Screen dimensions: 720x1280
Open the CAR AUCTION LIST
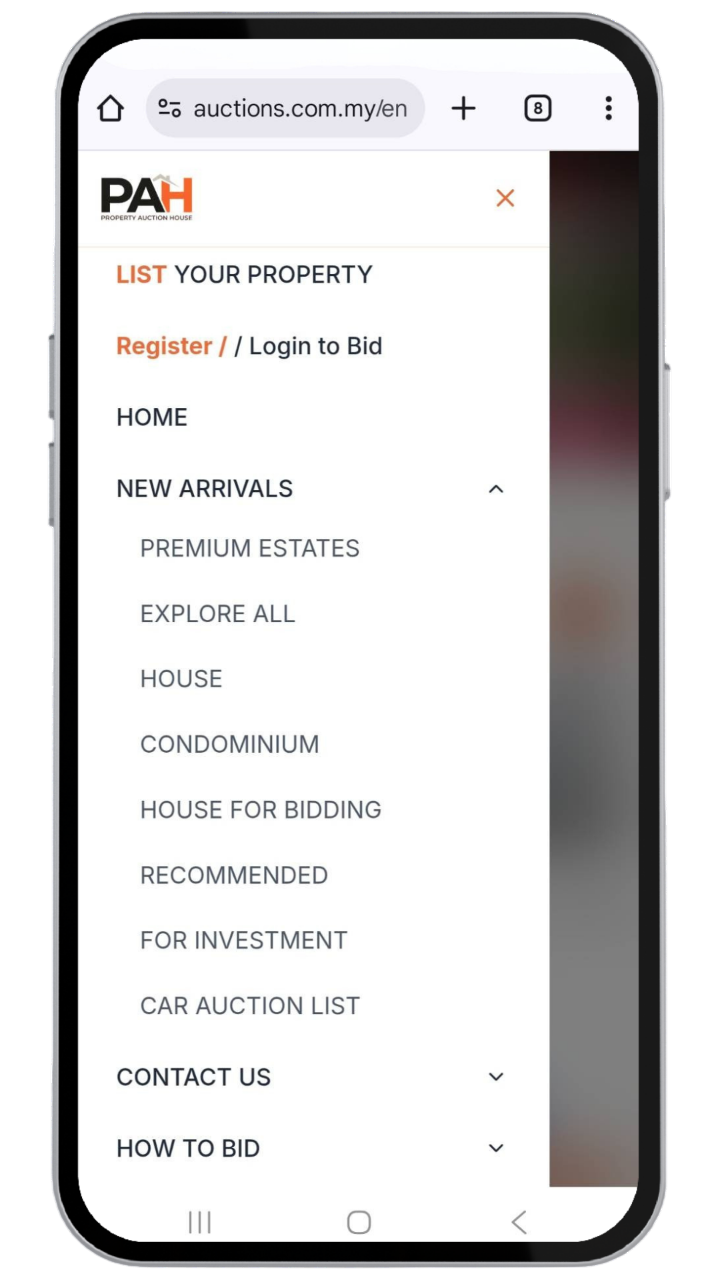(250, 1006)
